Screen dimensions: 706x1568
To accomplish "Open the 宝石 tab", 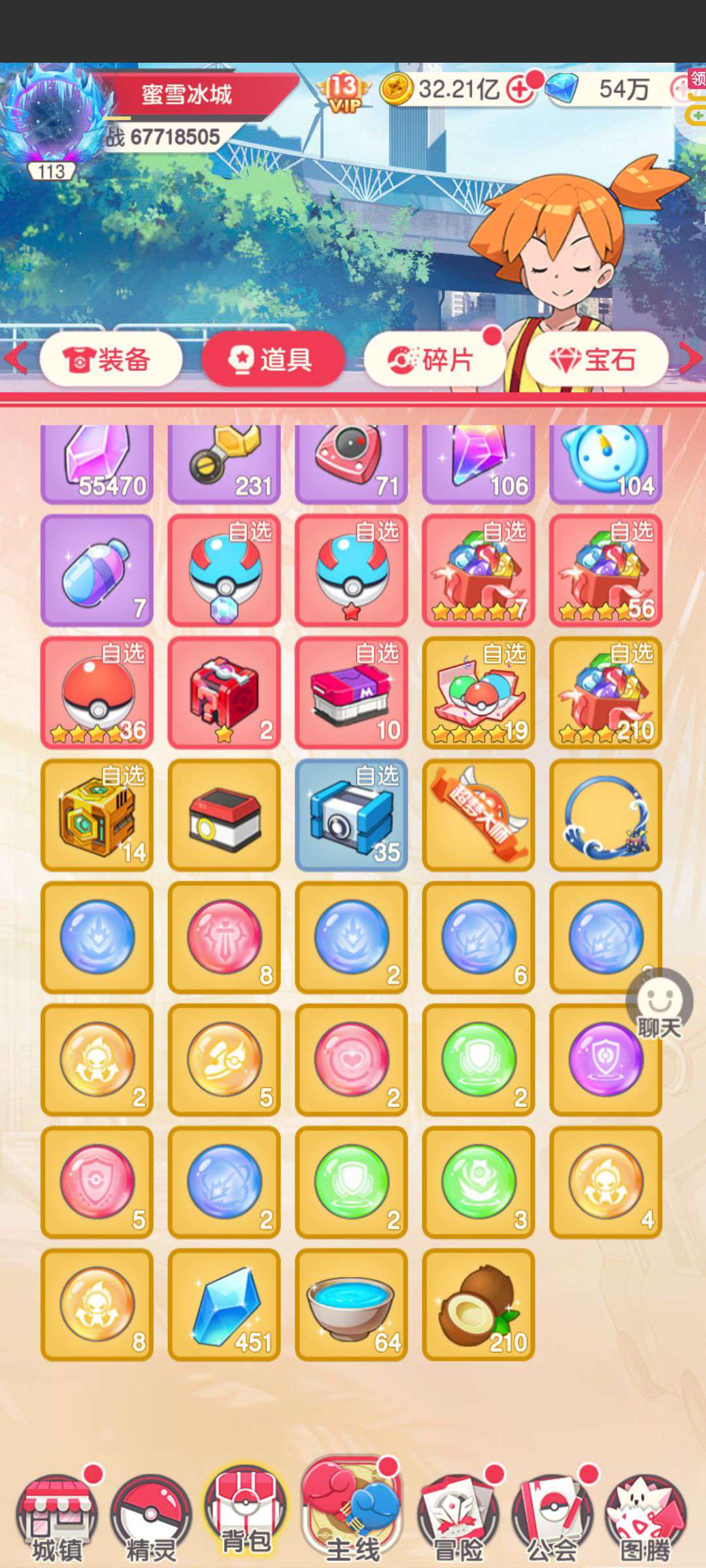I will coord(596,359).
